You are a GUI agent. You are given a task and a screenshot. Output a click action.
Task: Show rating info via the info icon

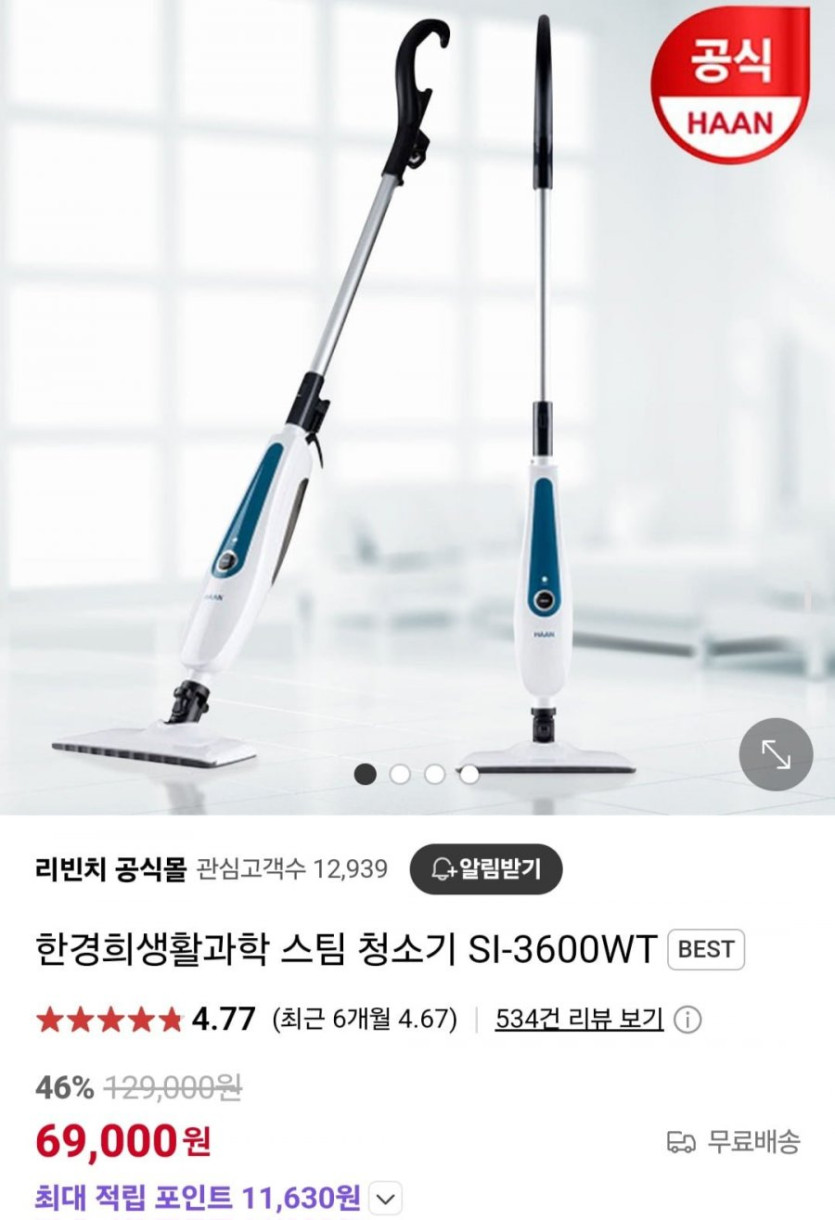687,1020
